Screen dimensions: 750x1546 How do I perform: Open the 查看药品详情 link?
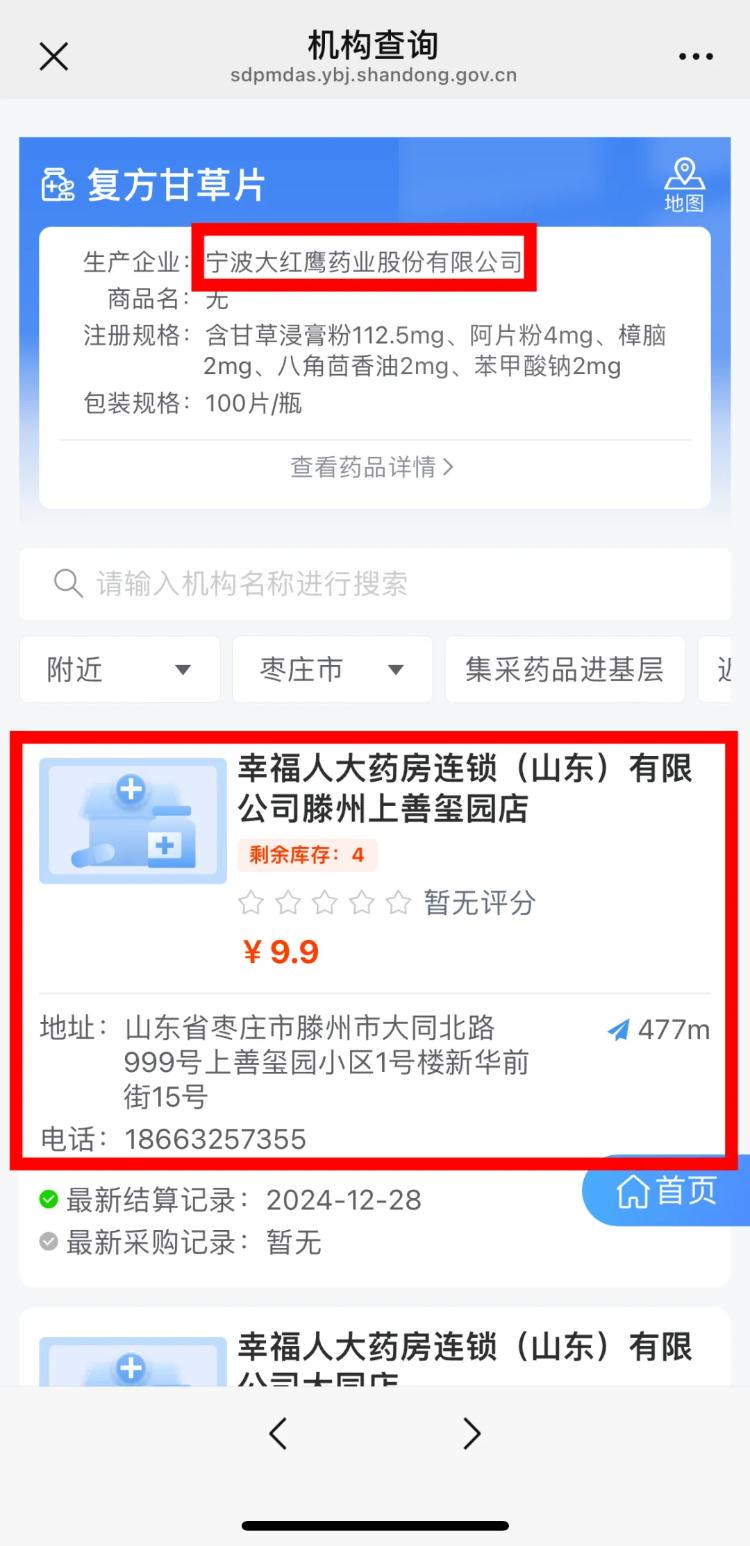[x=372, y=467]
